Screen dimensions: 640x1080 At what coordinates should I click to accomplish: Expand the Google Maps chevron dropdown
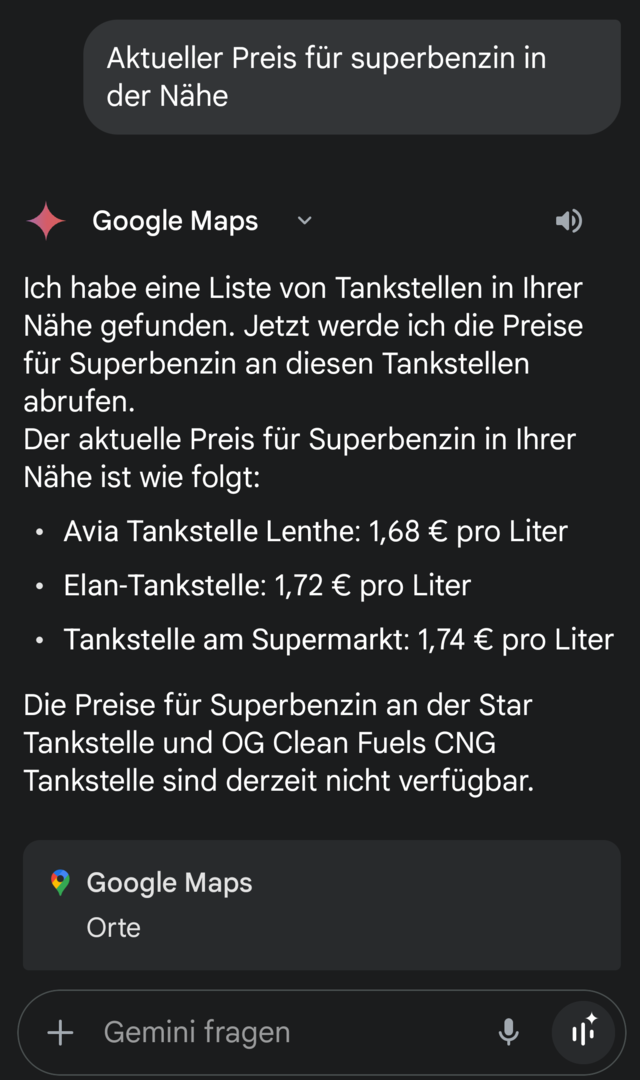(305, 221)
